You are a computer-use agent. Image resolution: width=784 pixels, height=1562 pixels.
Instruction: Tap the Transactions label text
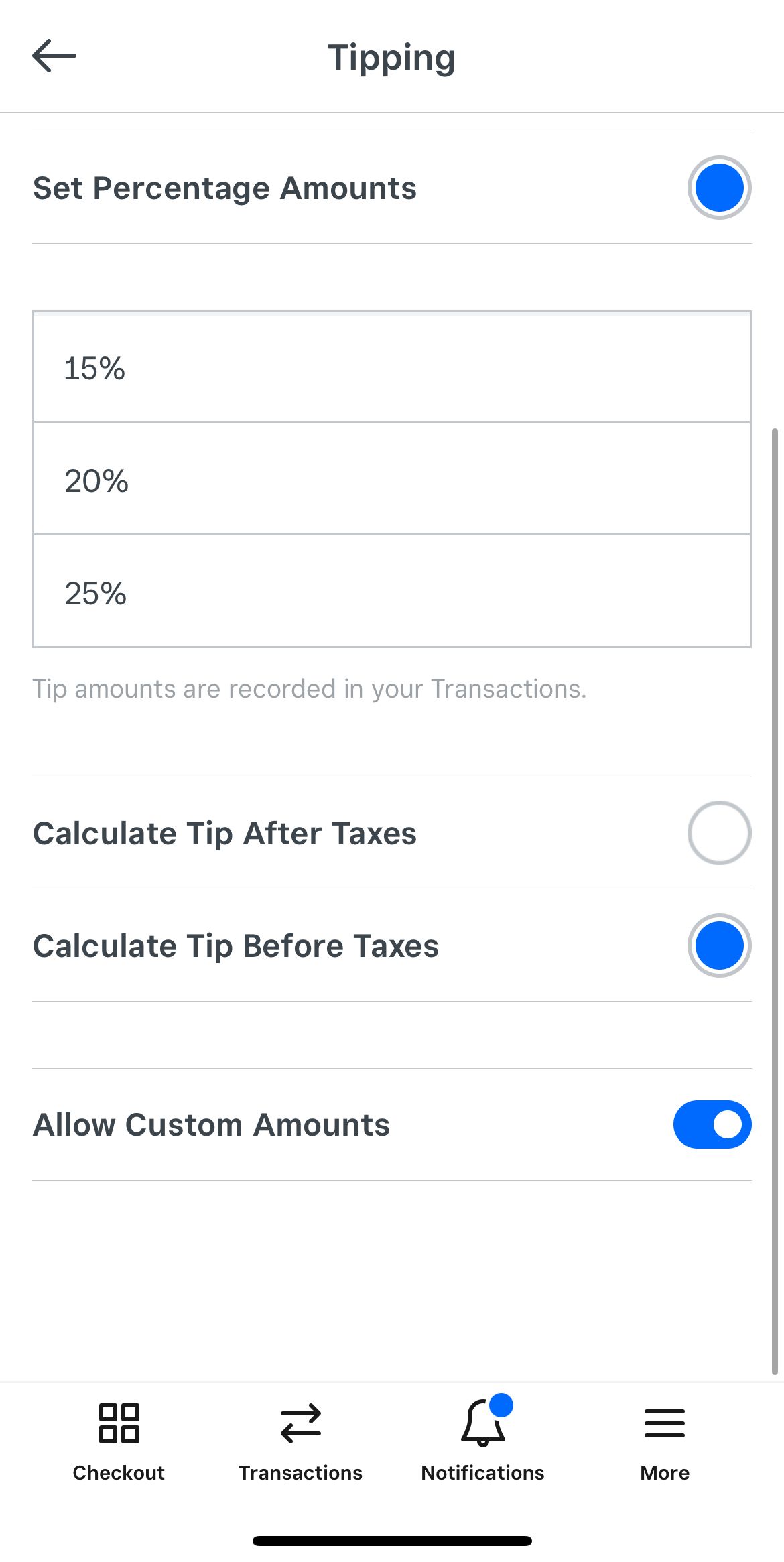(x=300, y=1473)
